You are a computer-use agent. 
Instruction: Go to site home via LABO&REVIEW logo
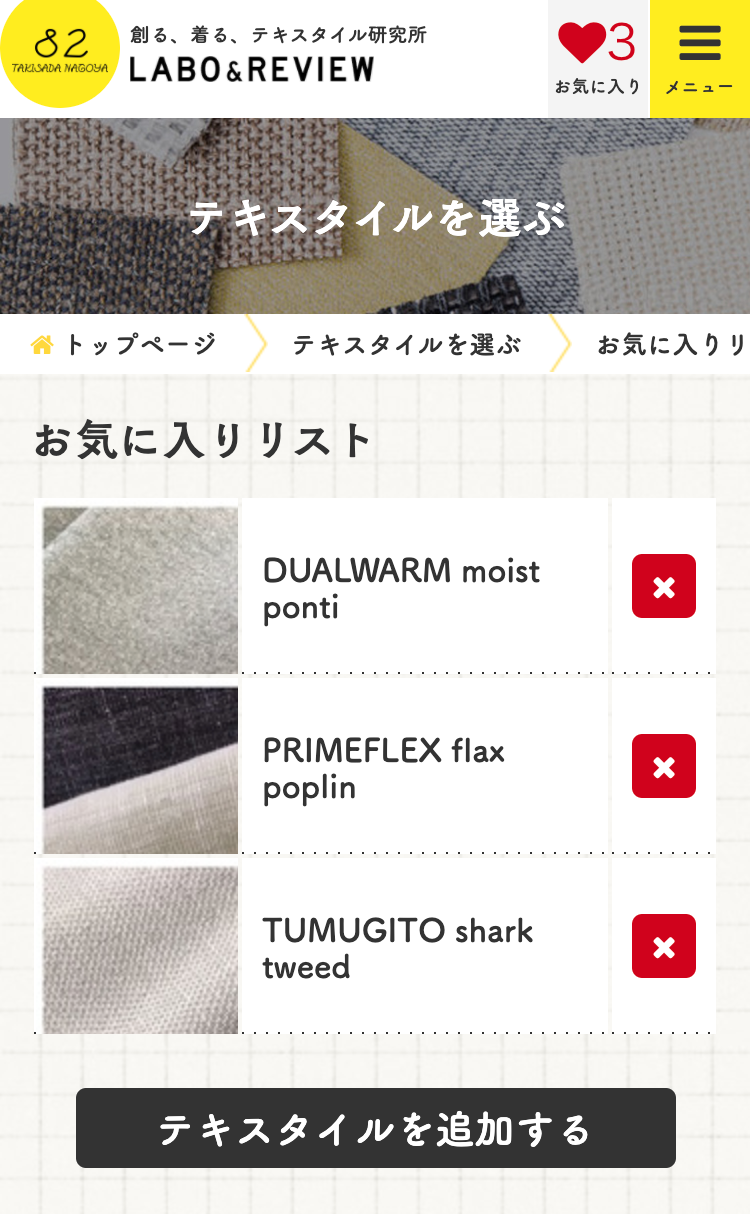[252, 68]
